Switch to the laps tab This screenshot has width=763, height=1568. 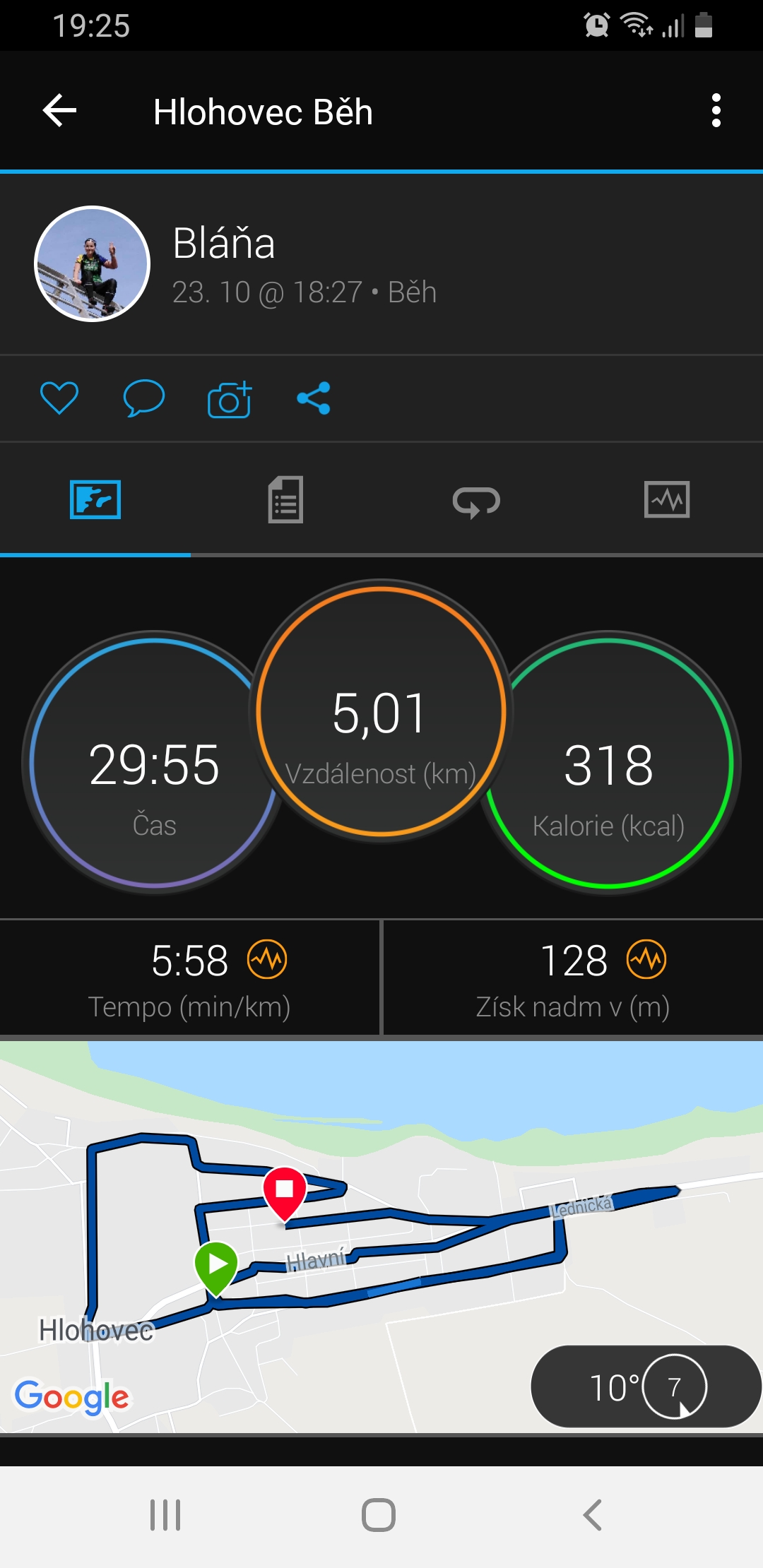[x=476, y=501]
